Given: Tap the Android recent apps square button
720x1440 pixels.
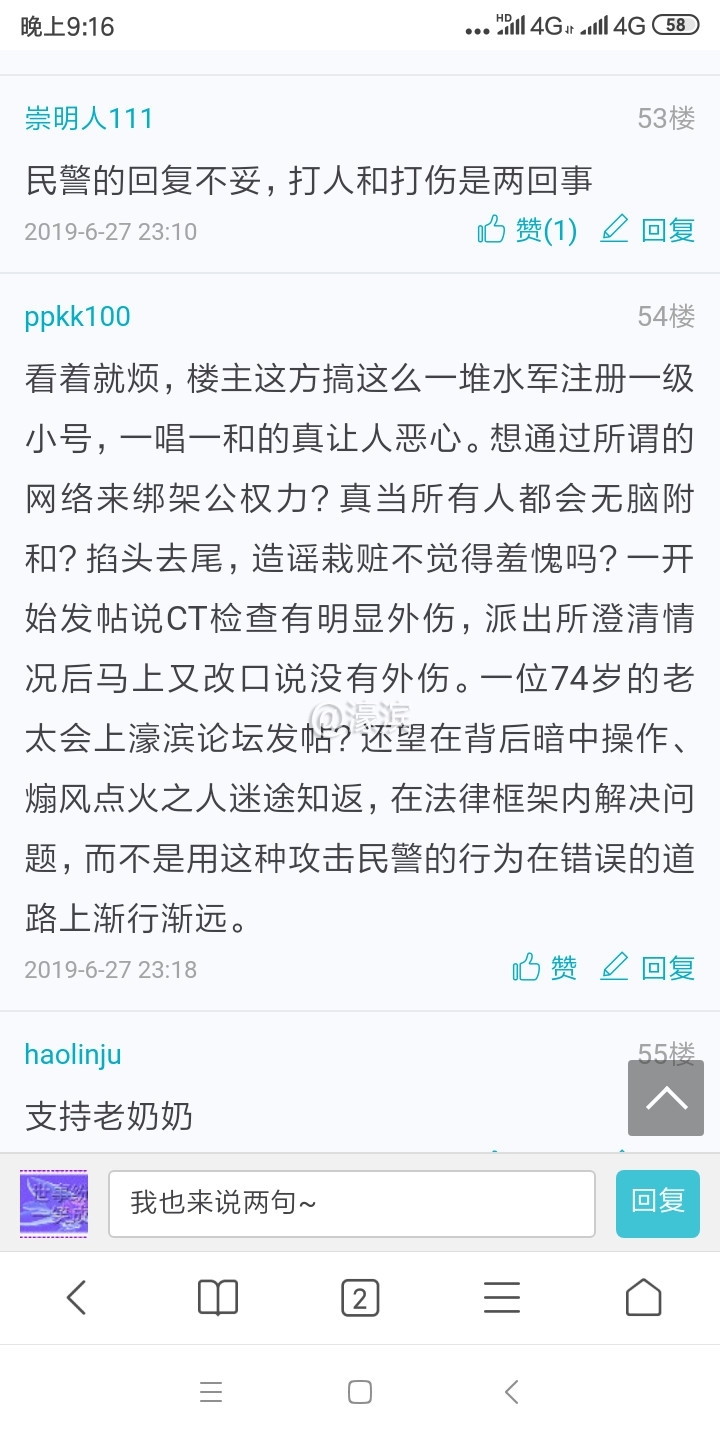Looking at the screenshot, I should coord(360,1391).
